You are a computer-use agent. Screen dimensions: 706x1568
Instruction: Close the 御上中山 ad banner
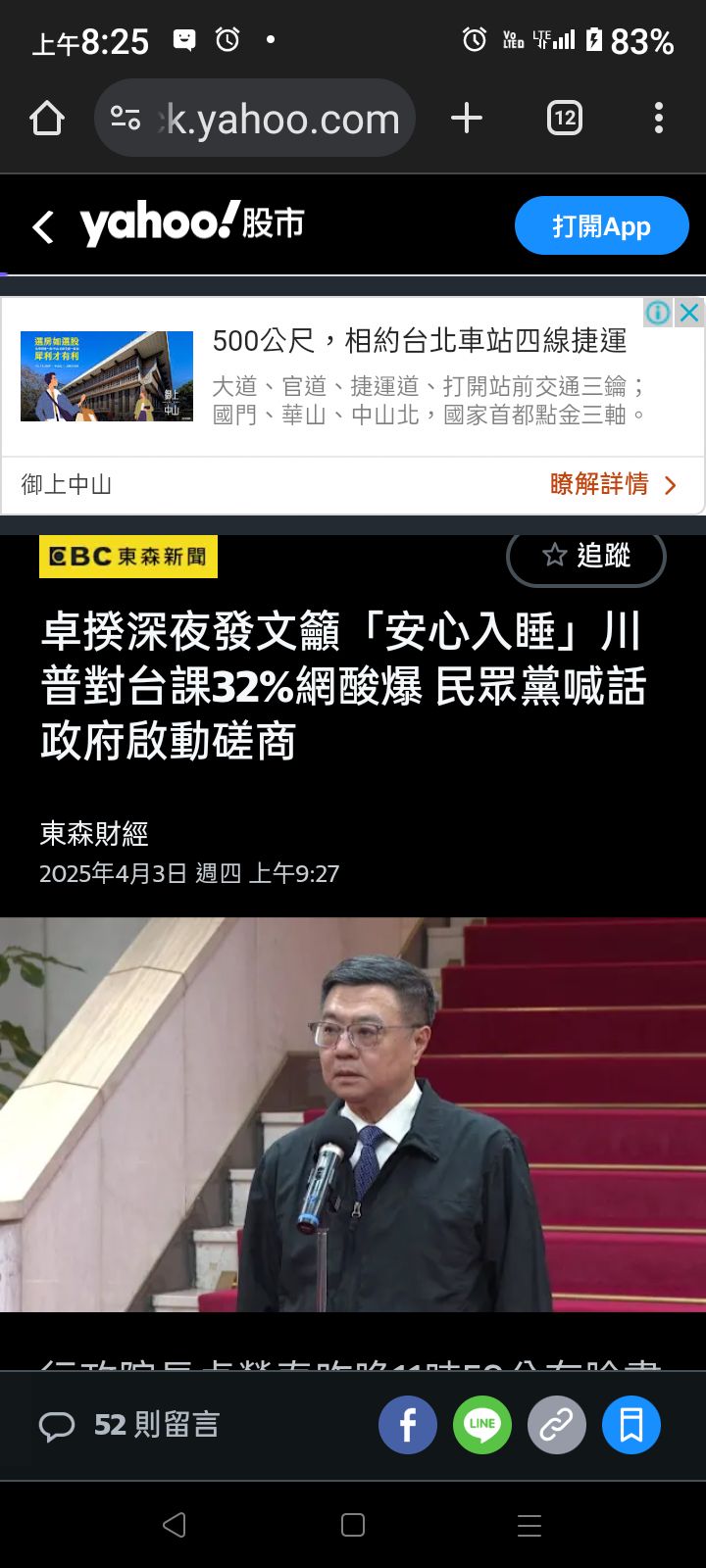coord(690,313)
